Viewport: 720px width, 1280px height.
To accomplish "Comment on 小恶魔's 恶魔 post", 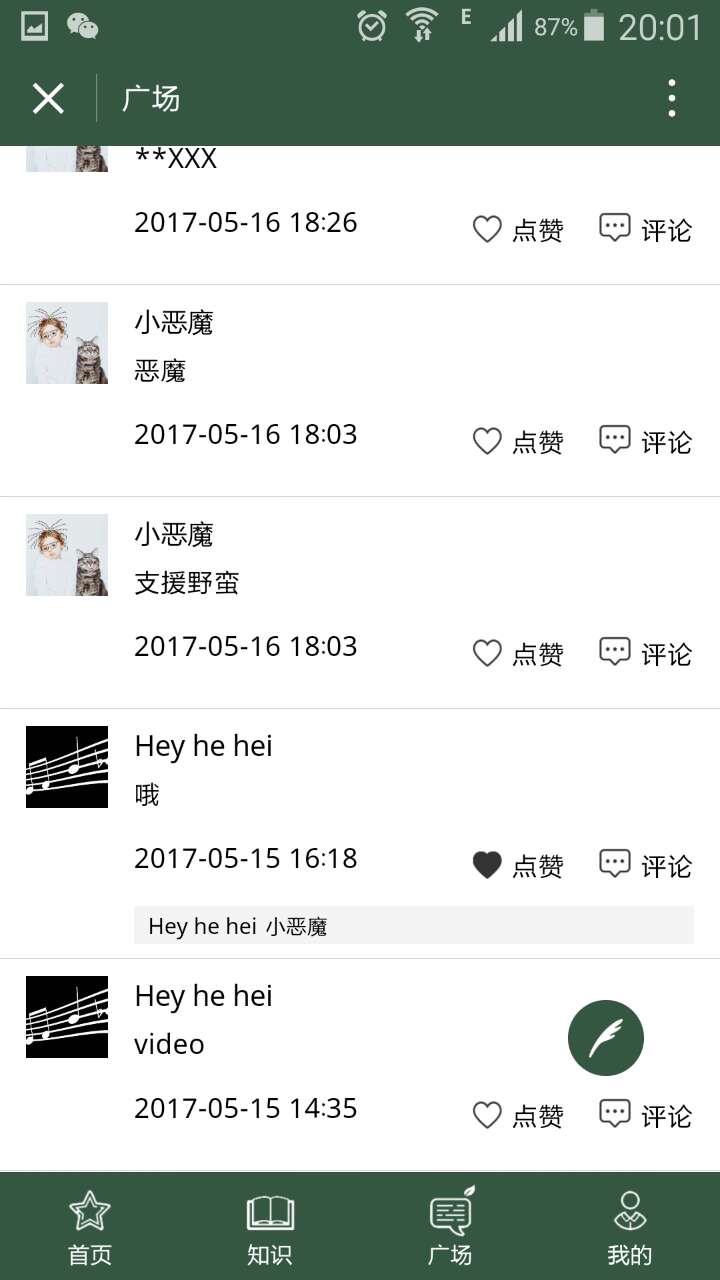I will tap(645, 442).
